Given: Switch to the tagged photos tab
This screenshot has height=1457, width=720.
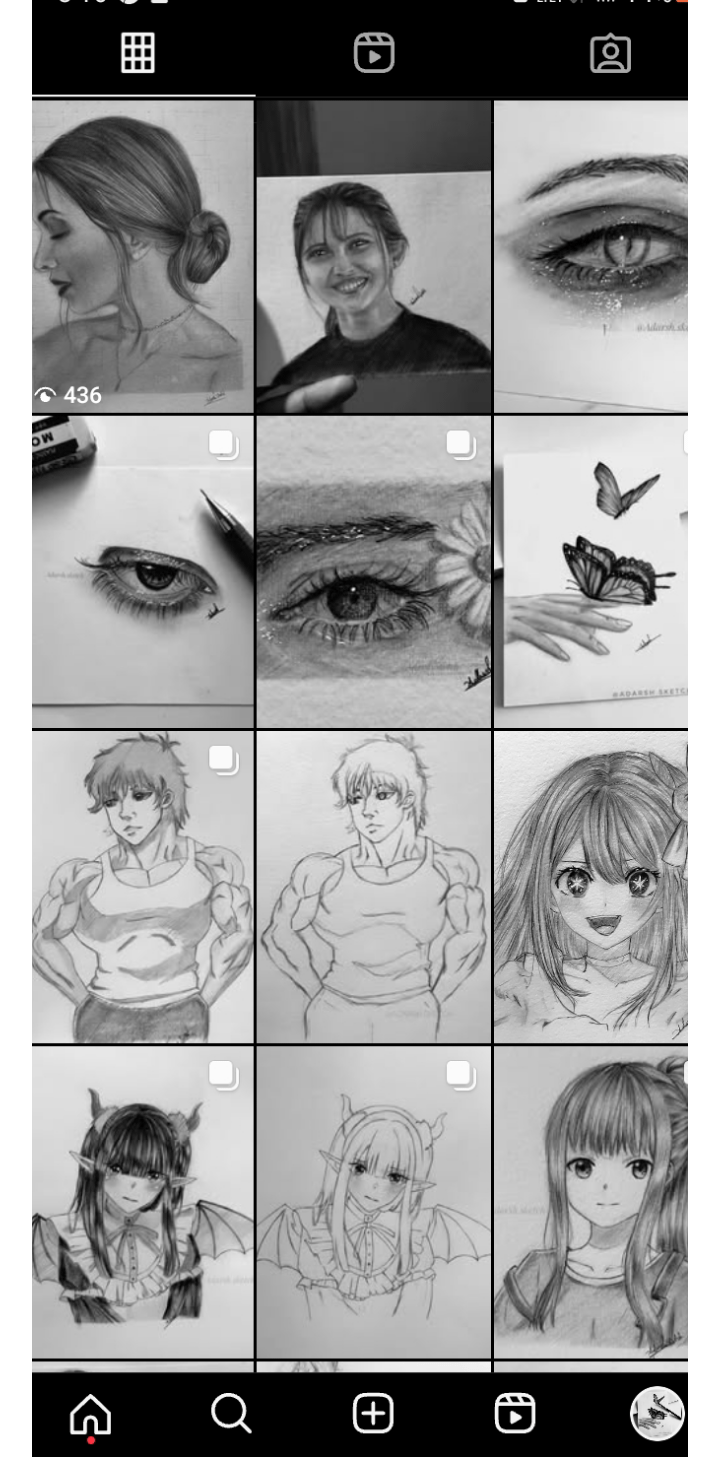Looking at the screenshot, I should (610, 54).
